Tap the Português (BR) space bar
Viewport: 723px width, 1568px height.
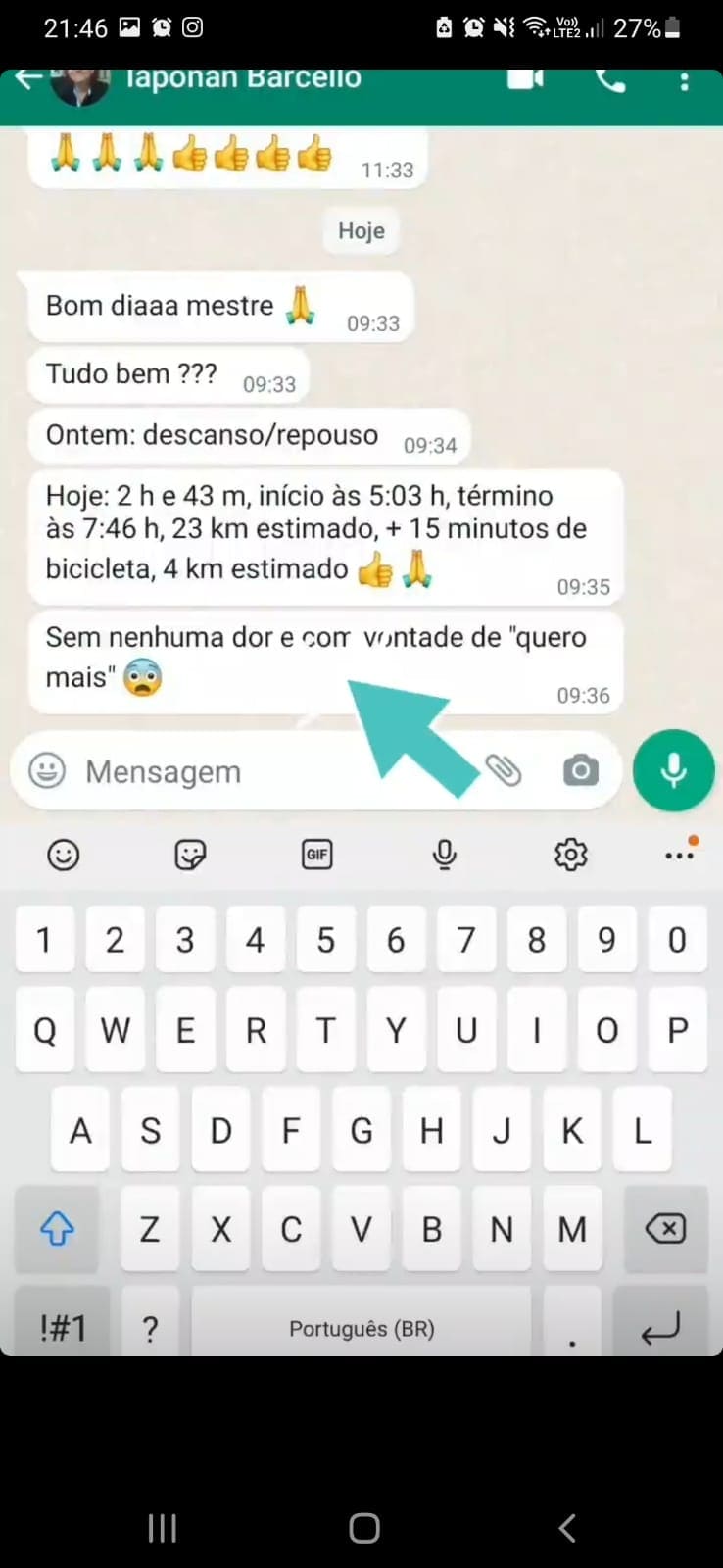(361, 1328)
